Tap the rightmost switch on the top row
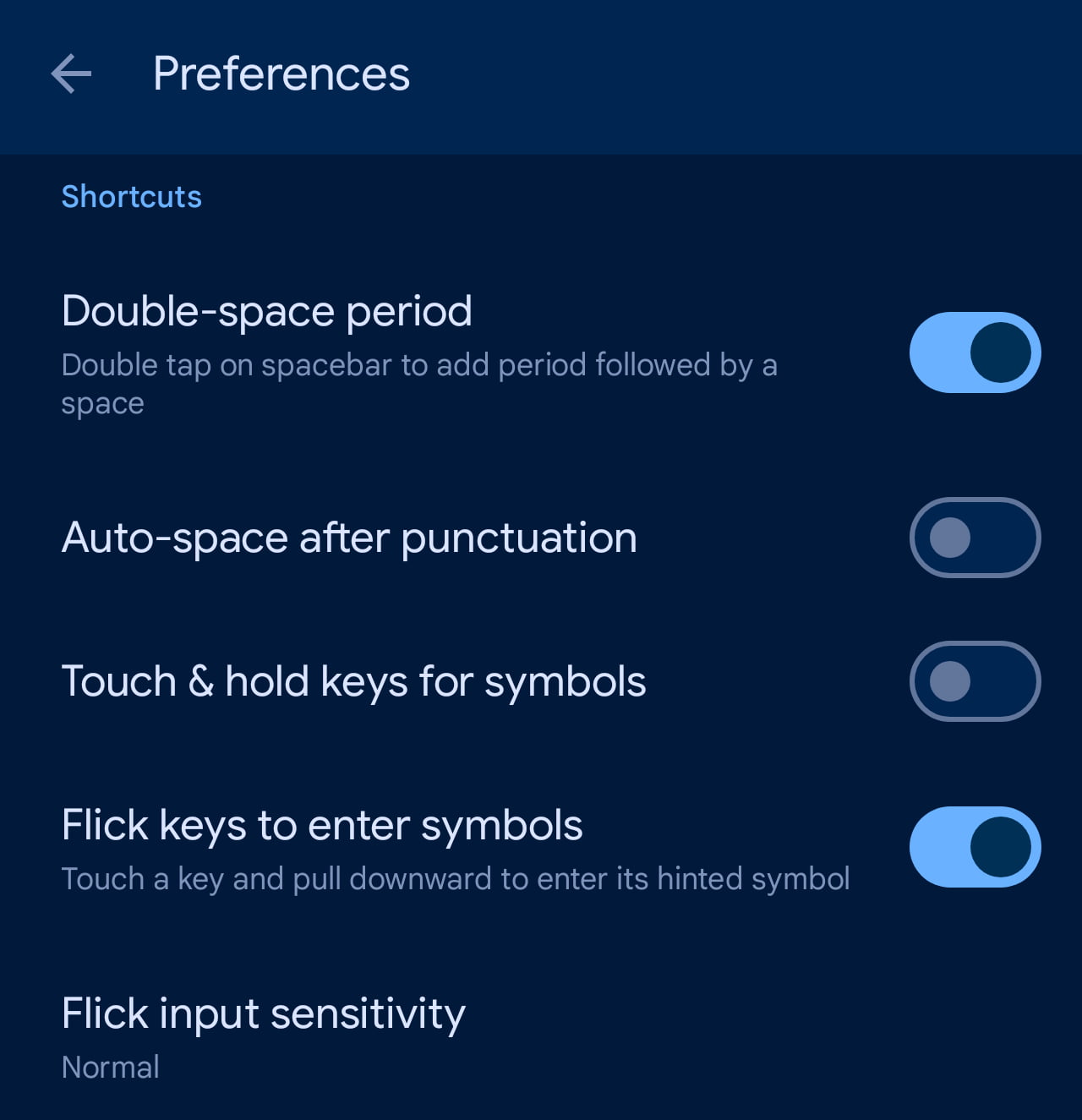 [x=975, y=352]
